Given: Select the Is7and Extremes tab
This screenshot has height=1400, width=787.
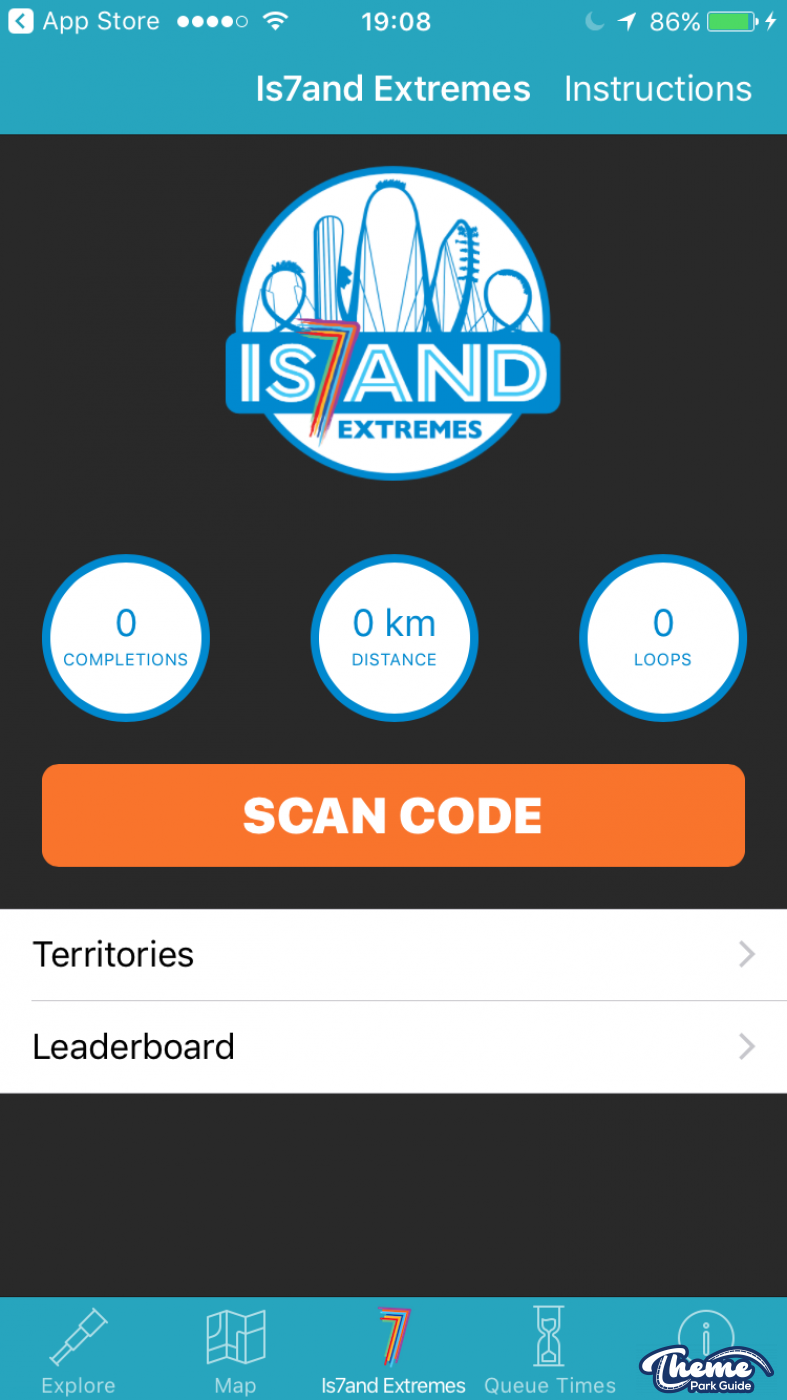Looking at the screenshot, I should click(393, 1350).
